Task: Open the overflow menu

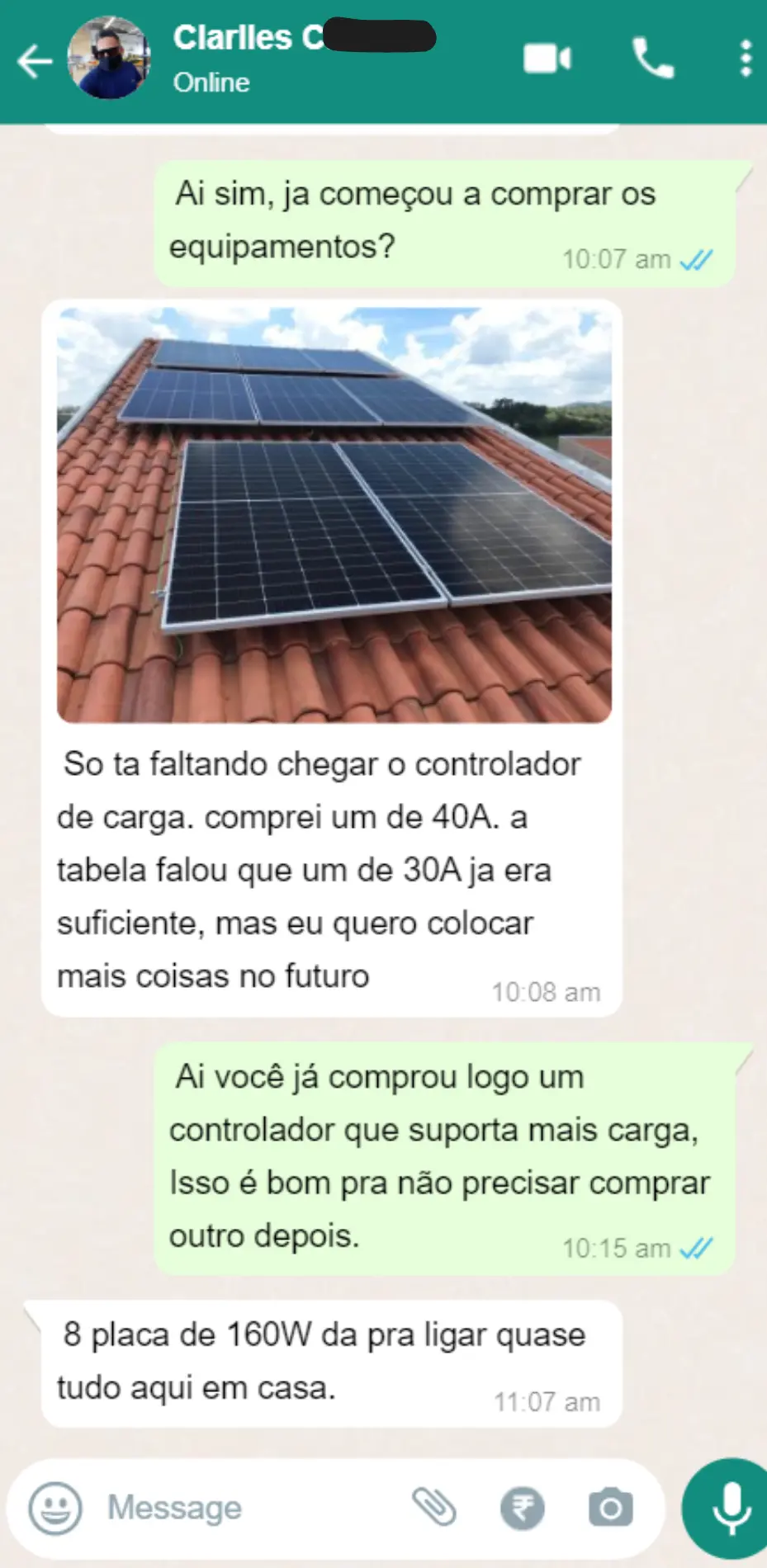Action: click(746, 59)
